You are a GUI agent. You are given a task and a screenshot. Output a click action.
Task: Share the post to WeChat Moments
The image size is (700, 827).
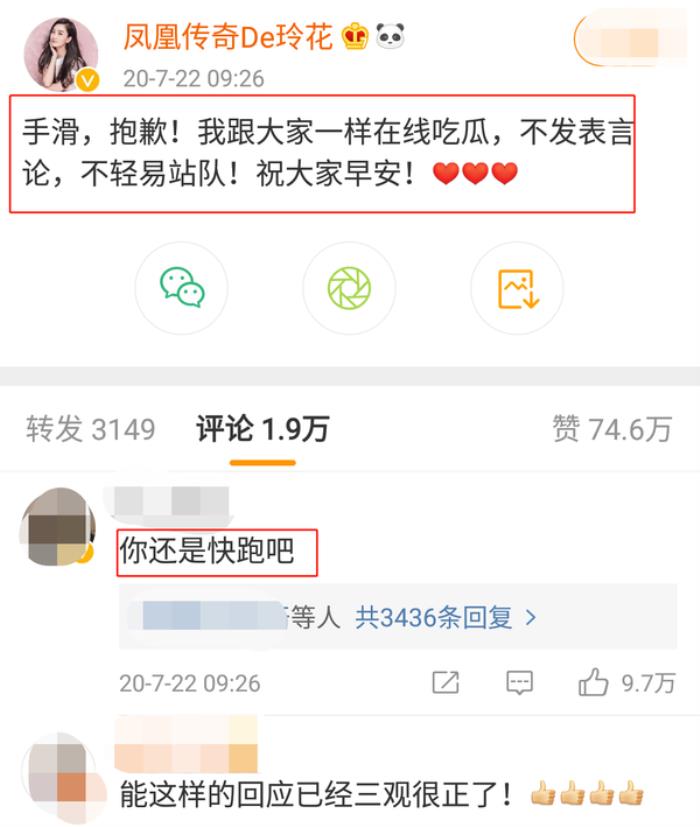[x=349, y=288]
